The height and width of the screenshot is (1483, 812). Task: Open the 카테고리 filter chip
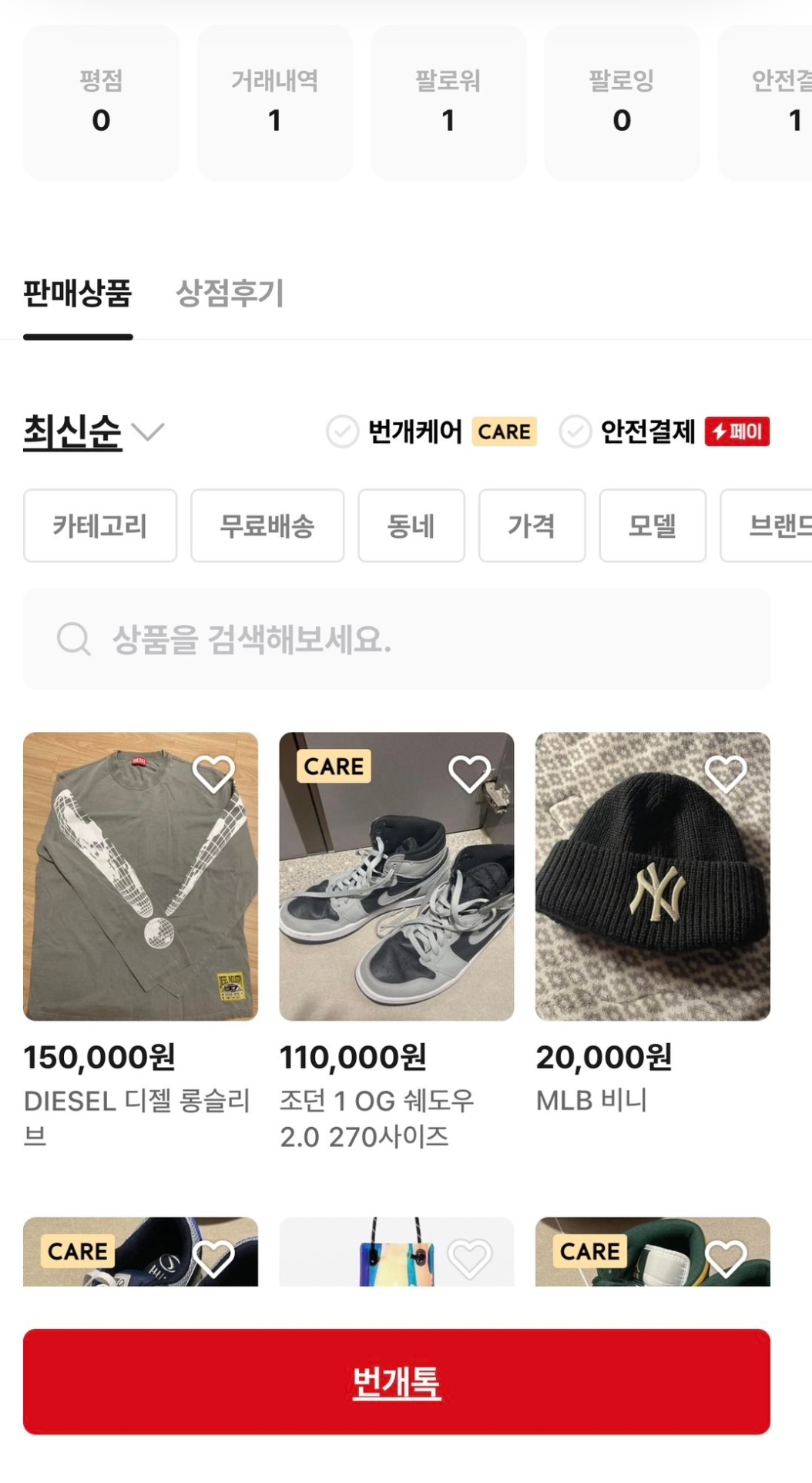(x=100, y=525)
